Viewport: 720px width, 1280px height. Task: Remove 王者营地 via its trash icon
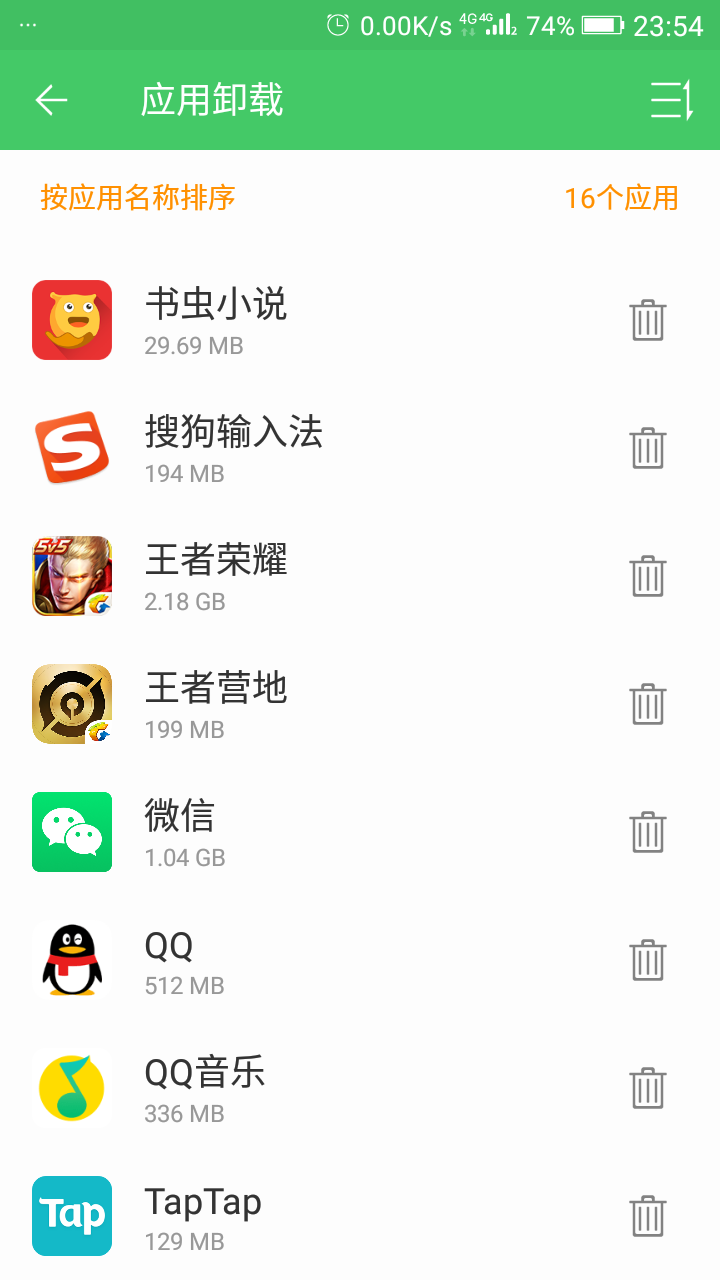point(648,704)
